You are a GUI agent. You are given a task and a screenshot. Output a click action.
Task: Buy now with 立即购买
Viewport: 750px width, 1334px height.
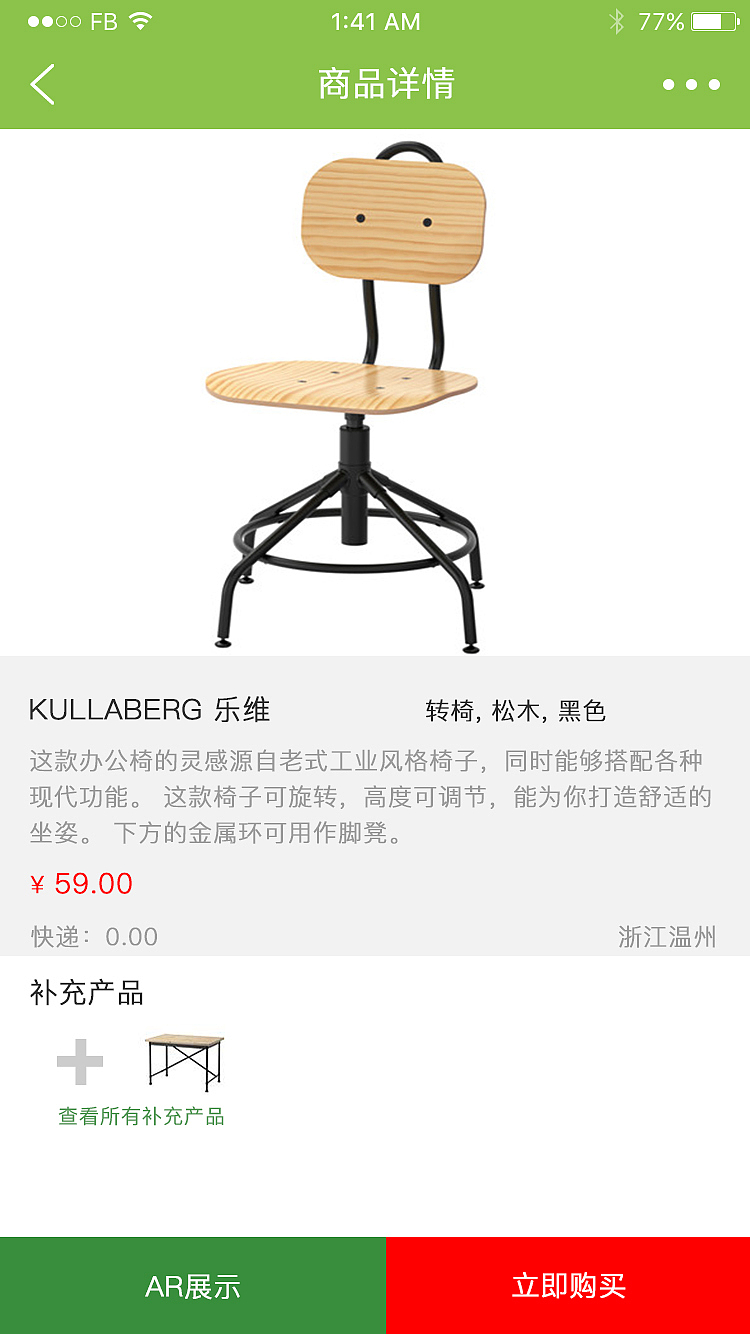(x=568, y=1286)
